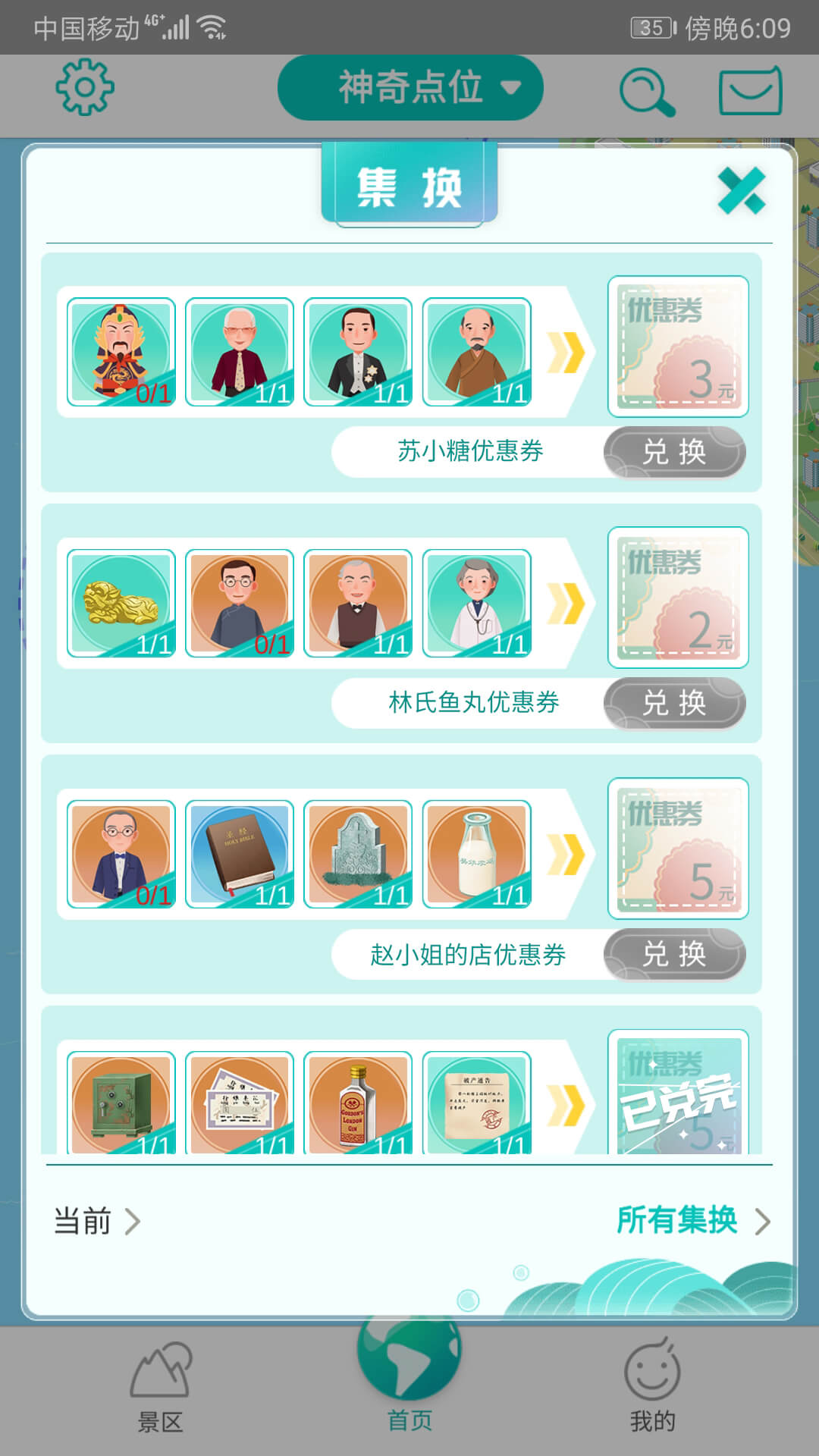Viewport: 819px width, 1456px height.
Task: Open the settings gear icon
Action: pos(83,87)
